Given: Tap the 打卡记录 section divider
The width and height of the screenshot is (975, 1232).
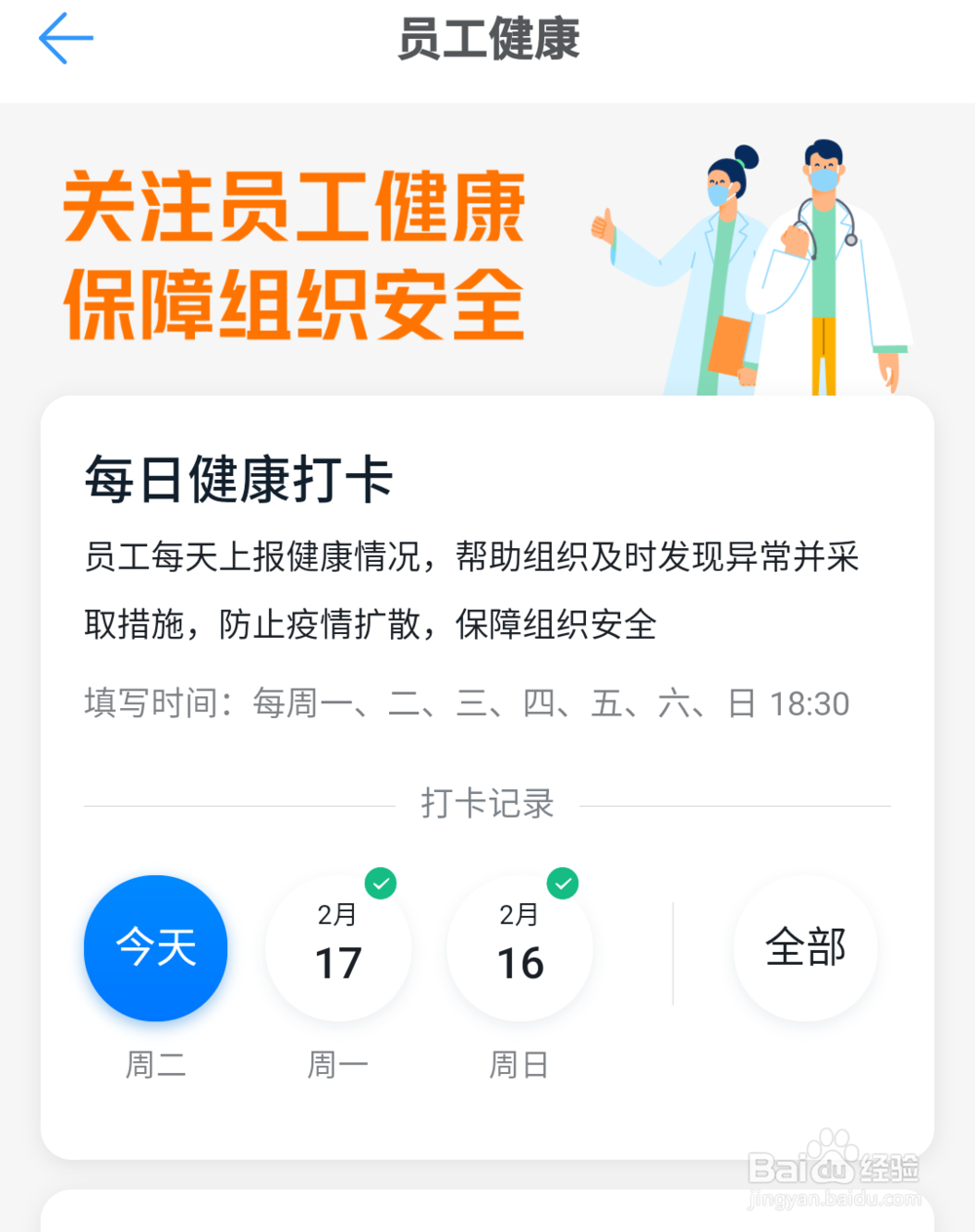Looking at the screenshot, I should point(487,804).
